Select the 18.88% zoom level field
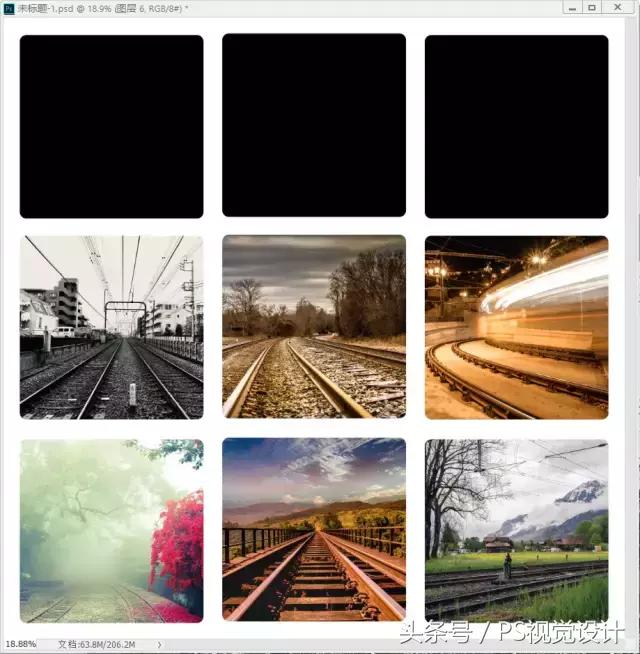The width and height of the screenshot is (640, 654). click(x=21, y=644)
